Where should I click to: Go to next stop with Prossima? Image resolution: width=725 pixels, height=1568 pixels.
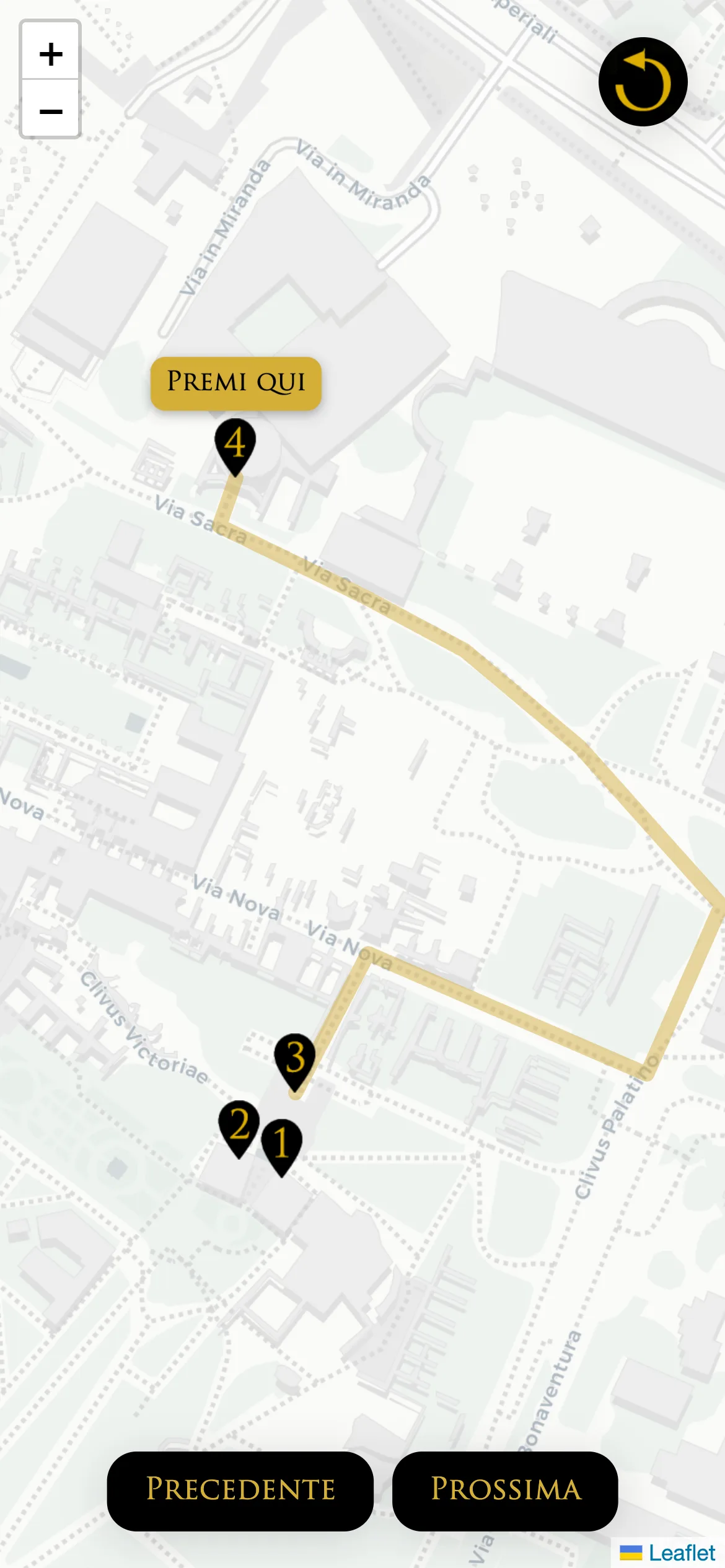point(505,1490)
